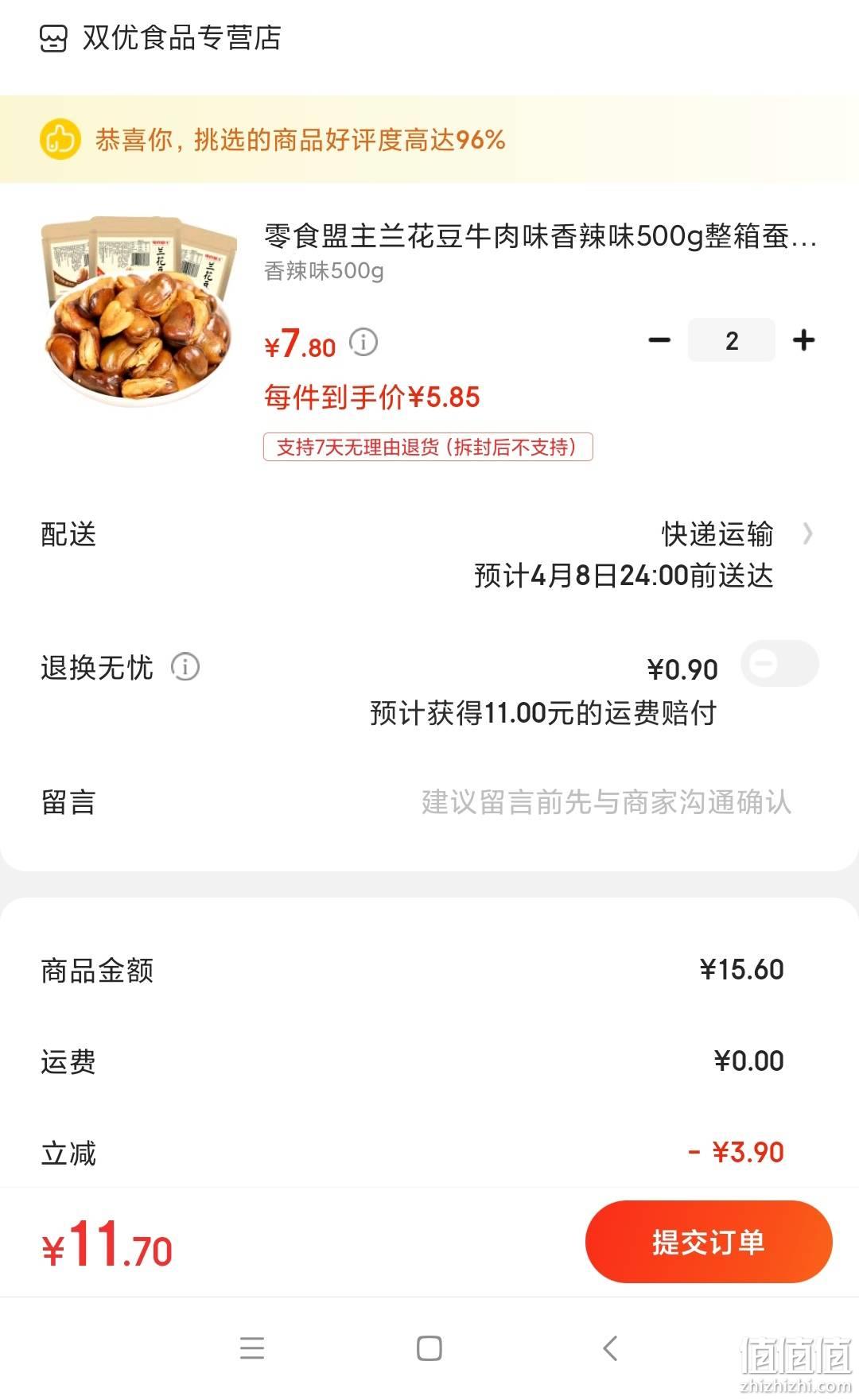
Task: Enable the 退换无忧 ¥0.90 switch
Action: (x=779, y=663)
